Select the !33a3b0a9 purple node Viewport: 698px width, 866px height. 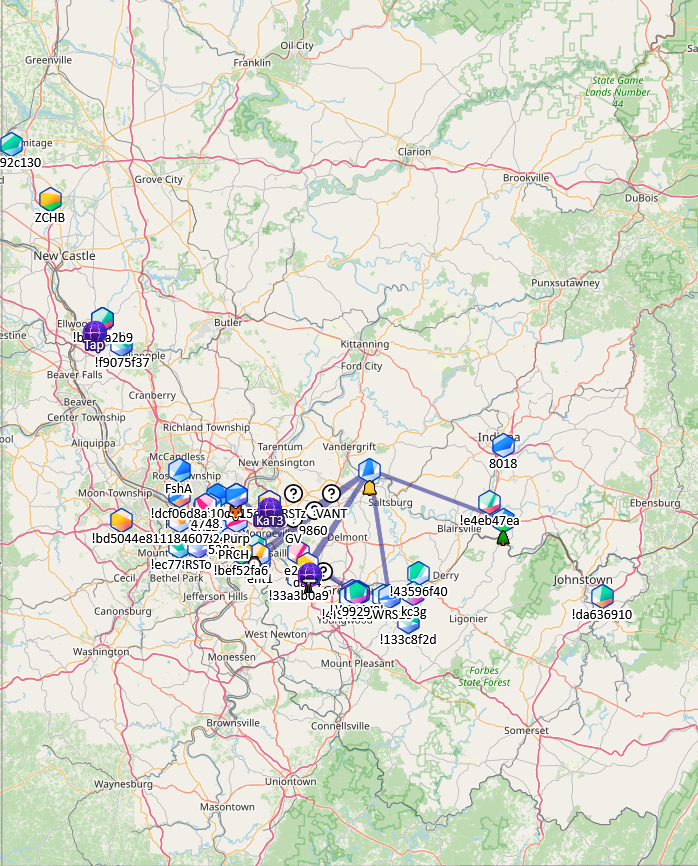click(309, 574)
